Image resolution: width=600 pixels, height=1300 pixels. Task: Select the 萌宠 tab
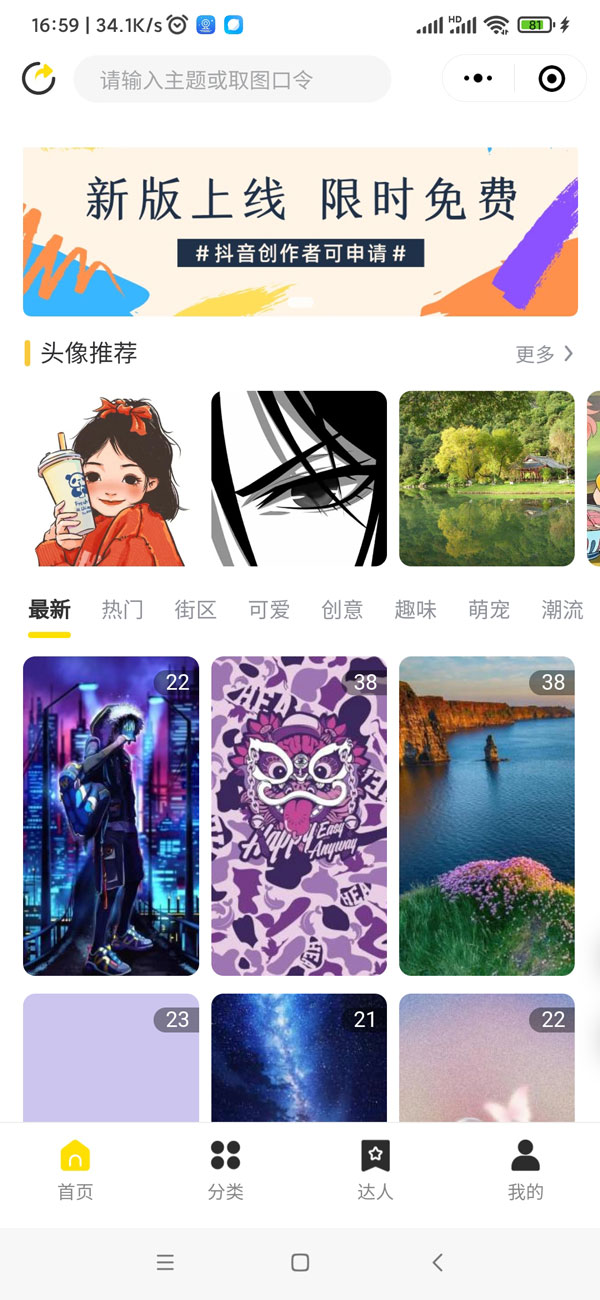coord(489,609)
